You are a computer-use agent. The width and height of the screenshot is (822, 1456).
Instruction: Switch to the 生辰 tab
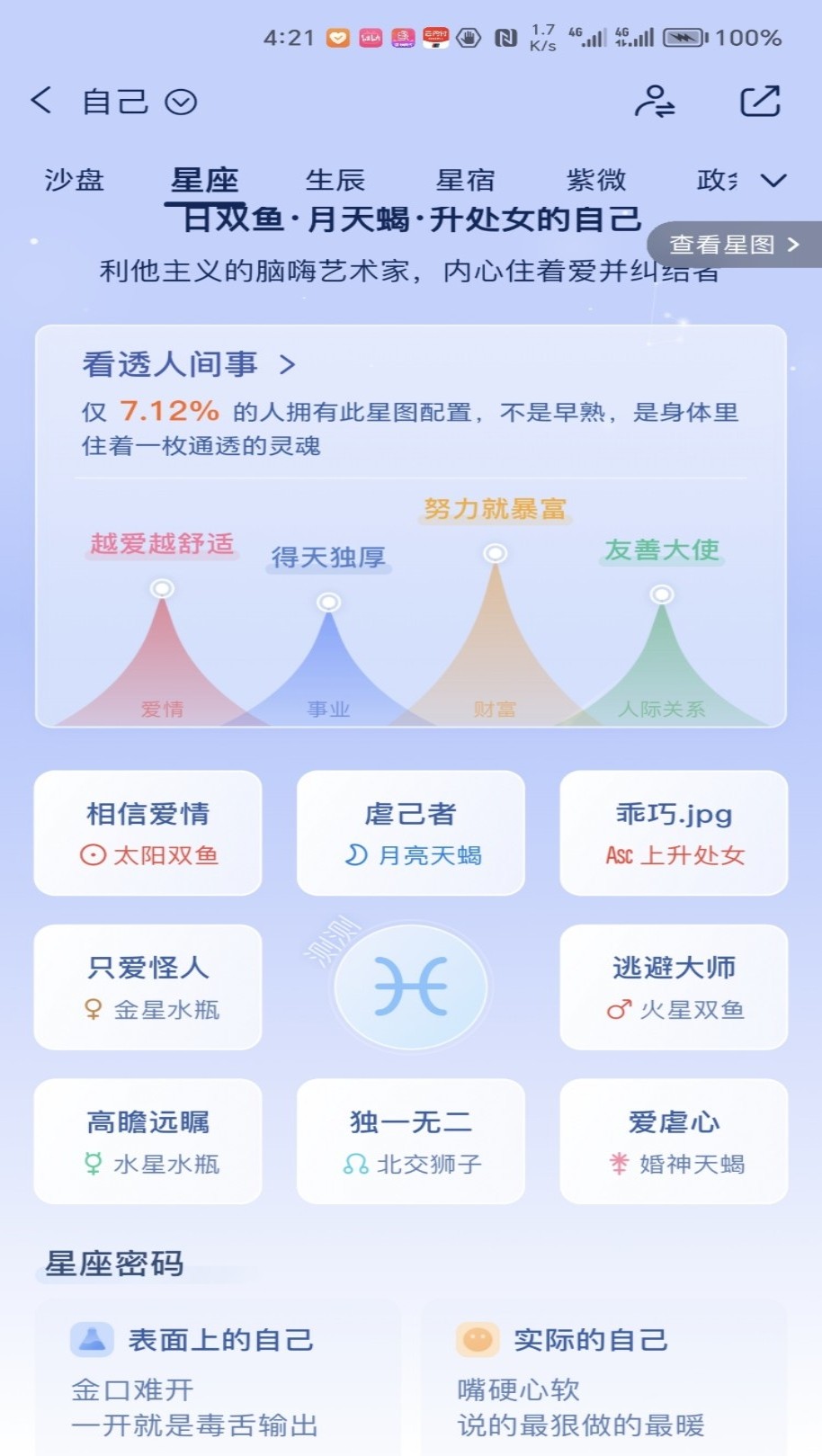click(335, 180)
